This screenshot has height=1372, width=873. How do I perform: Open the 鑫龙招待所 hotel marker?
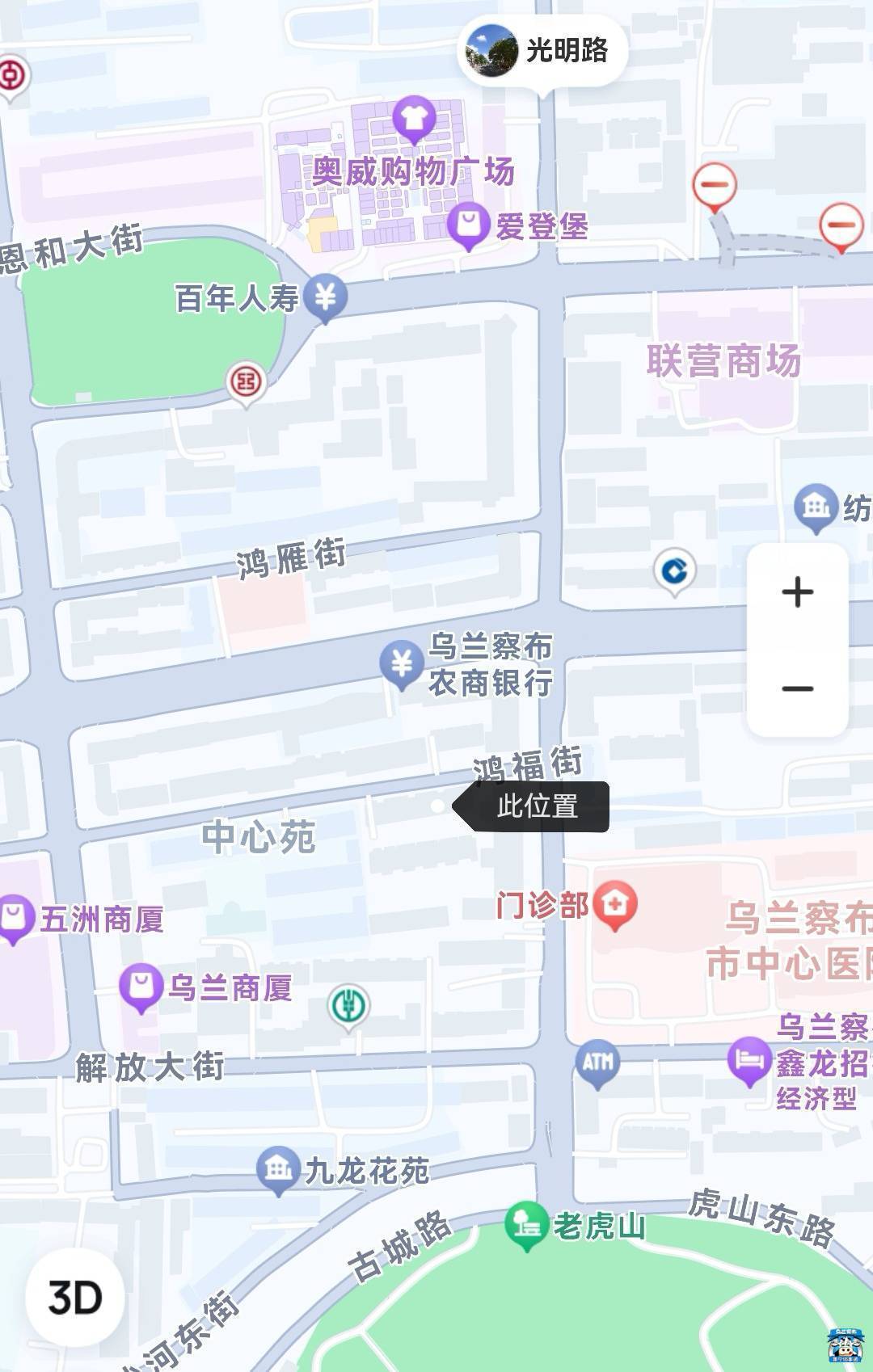[748, 1060]
